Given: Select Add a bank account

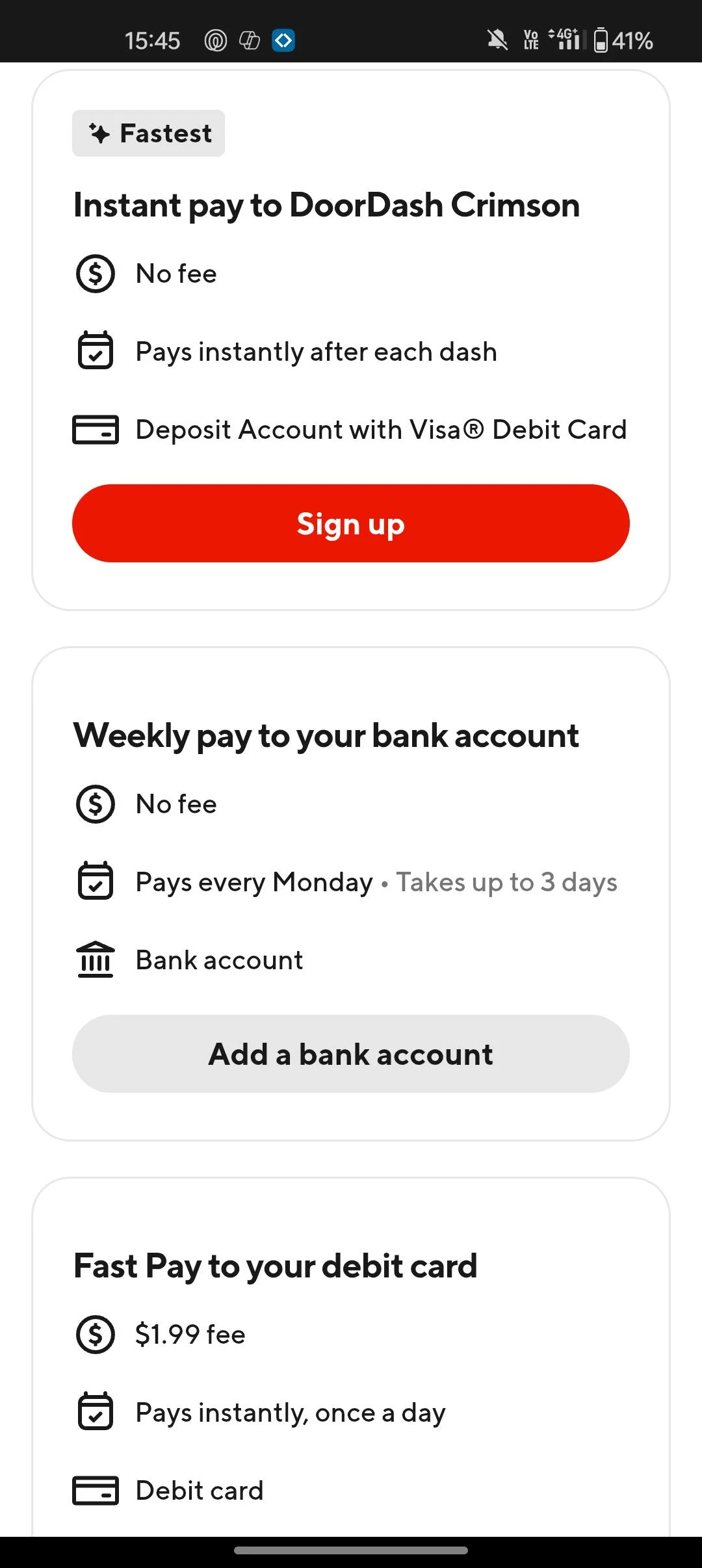Looking at the screenshot, I should [x=351, y=1054].
